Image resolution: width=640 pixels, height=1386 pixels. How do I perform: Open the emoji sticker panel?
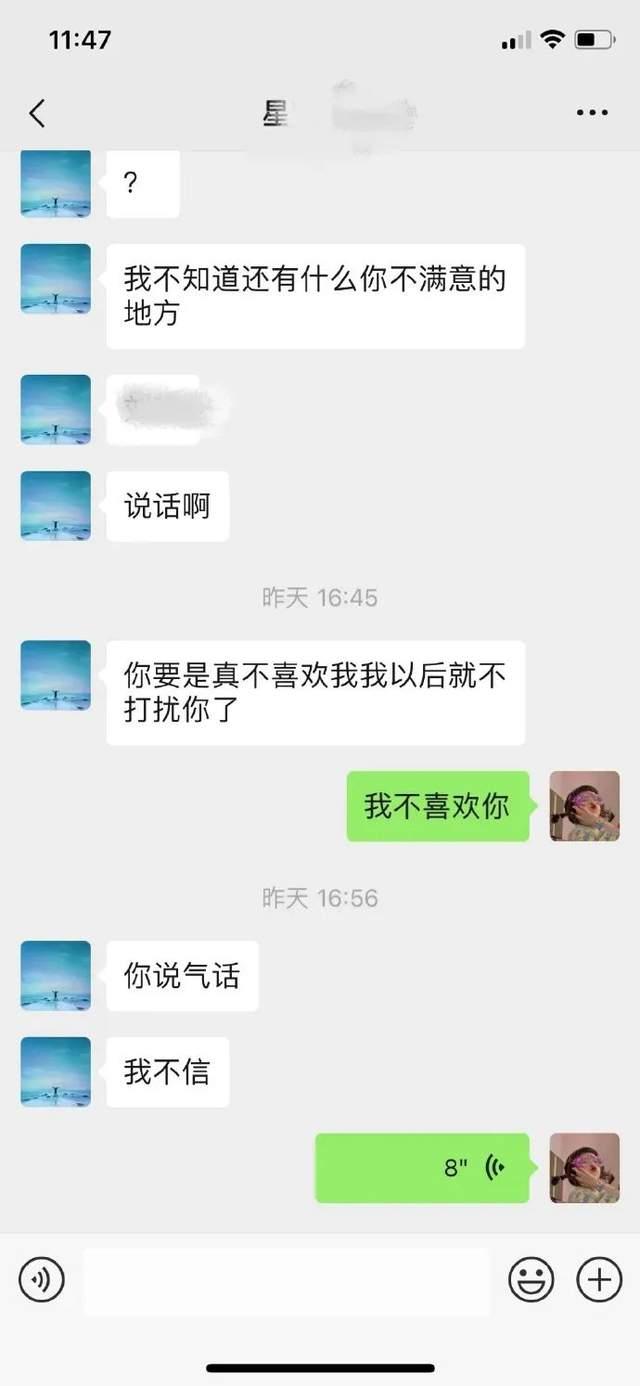coord(532,1279)
